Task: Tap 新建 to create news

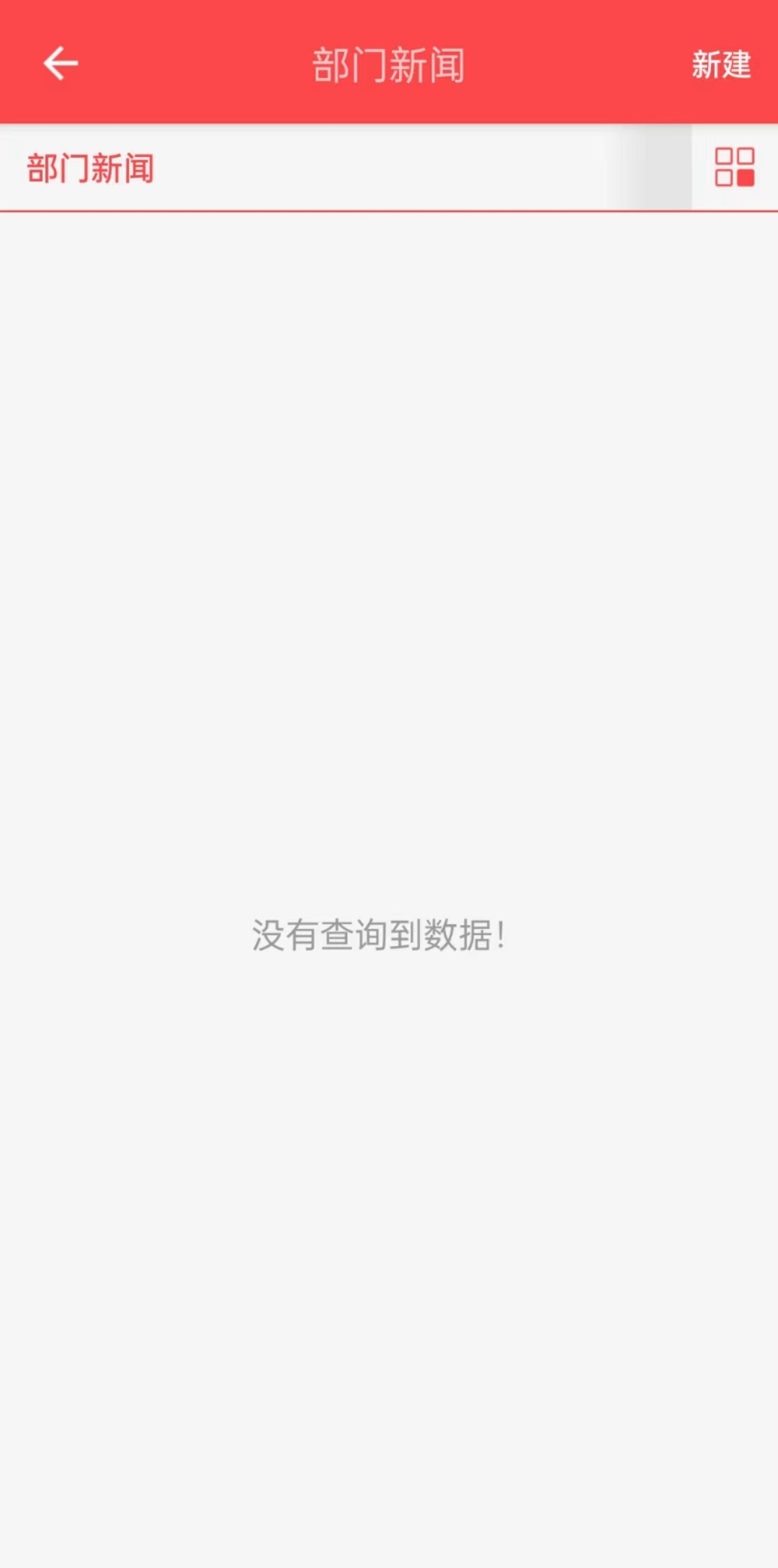Action: [721, 65]
